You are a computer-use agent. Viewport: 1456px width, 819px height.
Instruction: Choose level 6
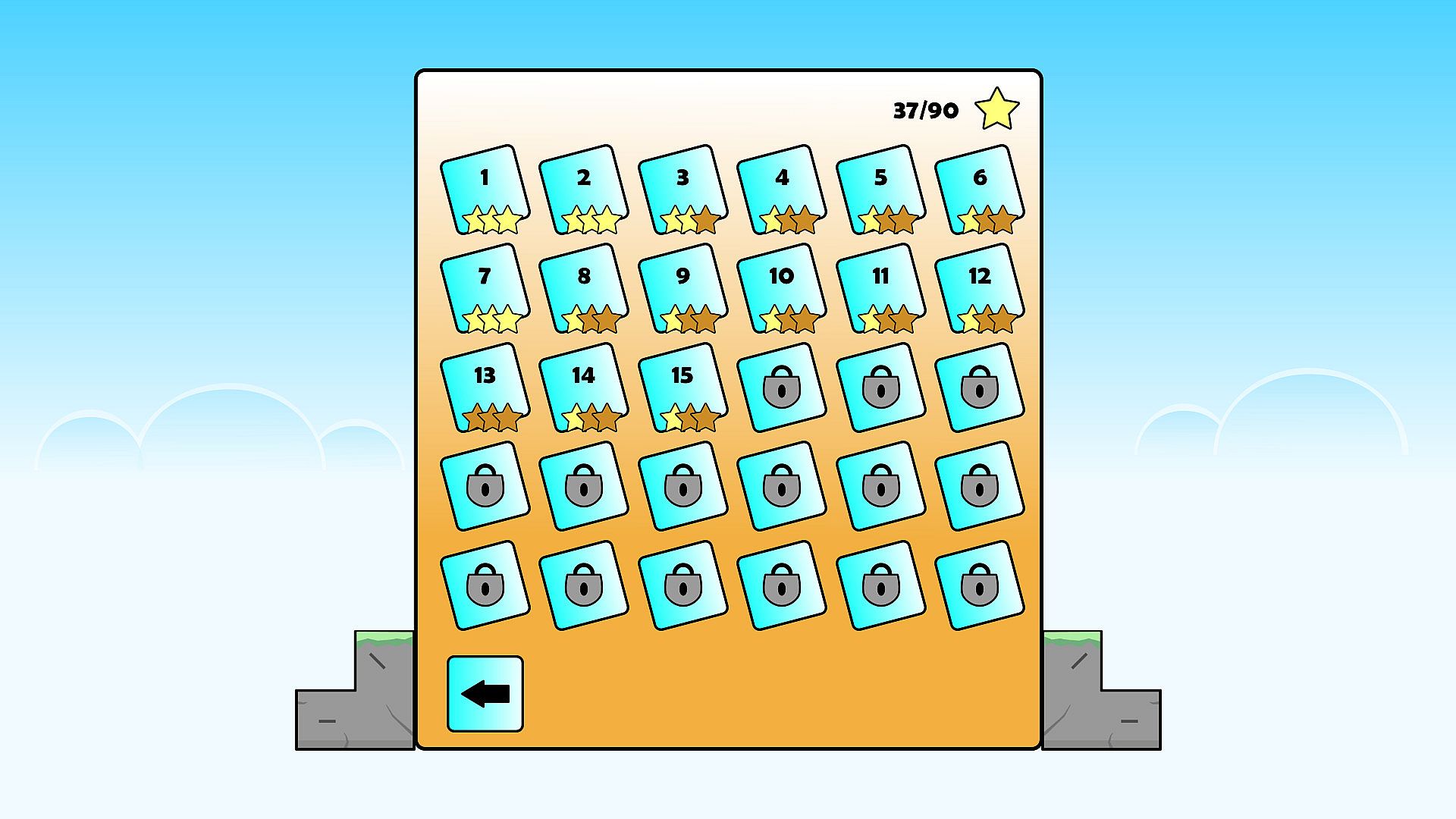980,190
